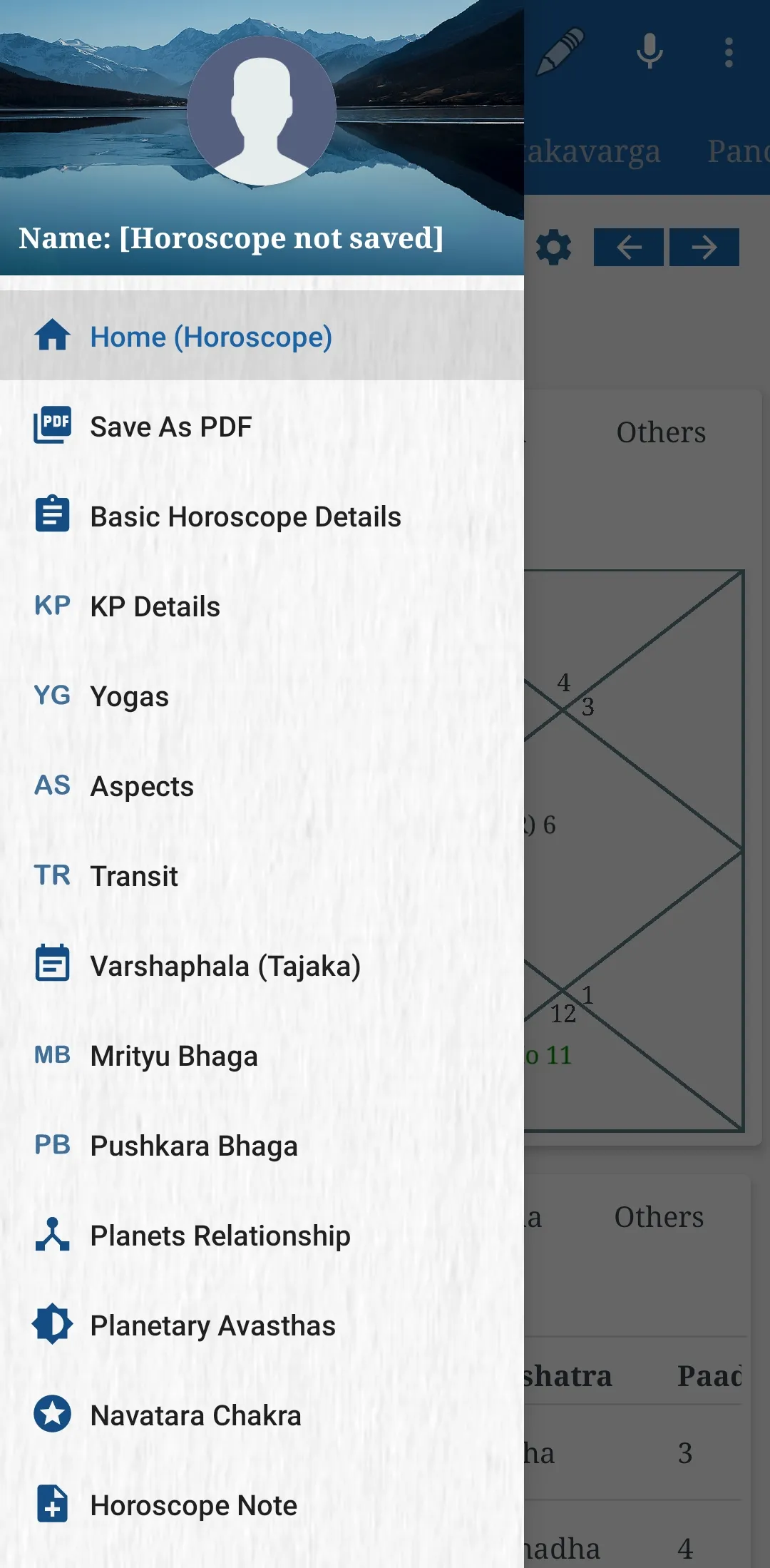Open Varshaphala (Tajaka)
This screenshot has width=770, height=1568.
click(x=225, y=966)
